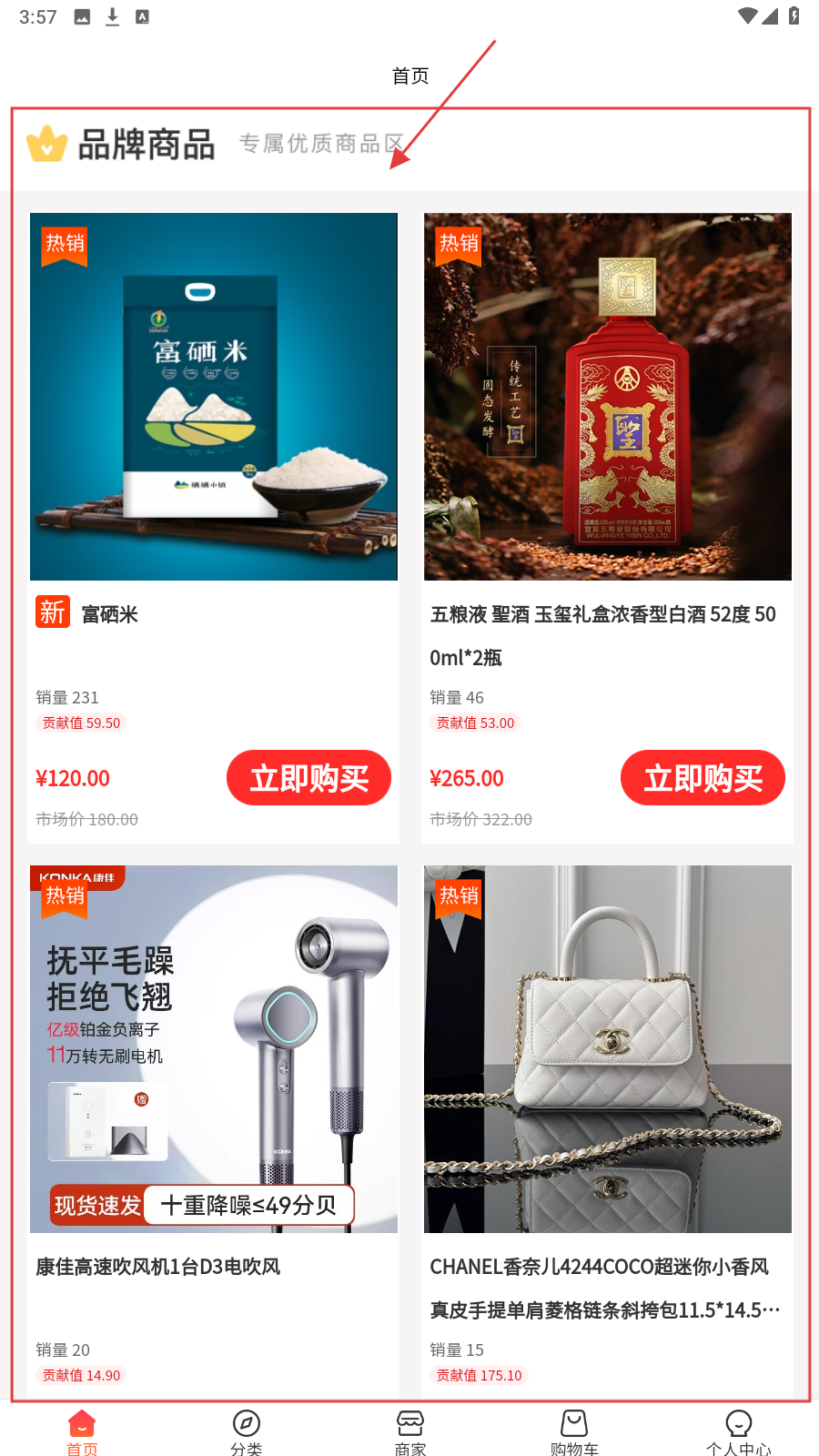Open the 富硒米 product image
Screen dimensions: 819x1456
[214, 397]
